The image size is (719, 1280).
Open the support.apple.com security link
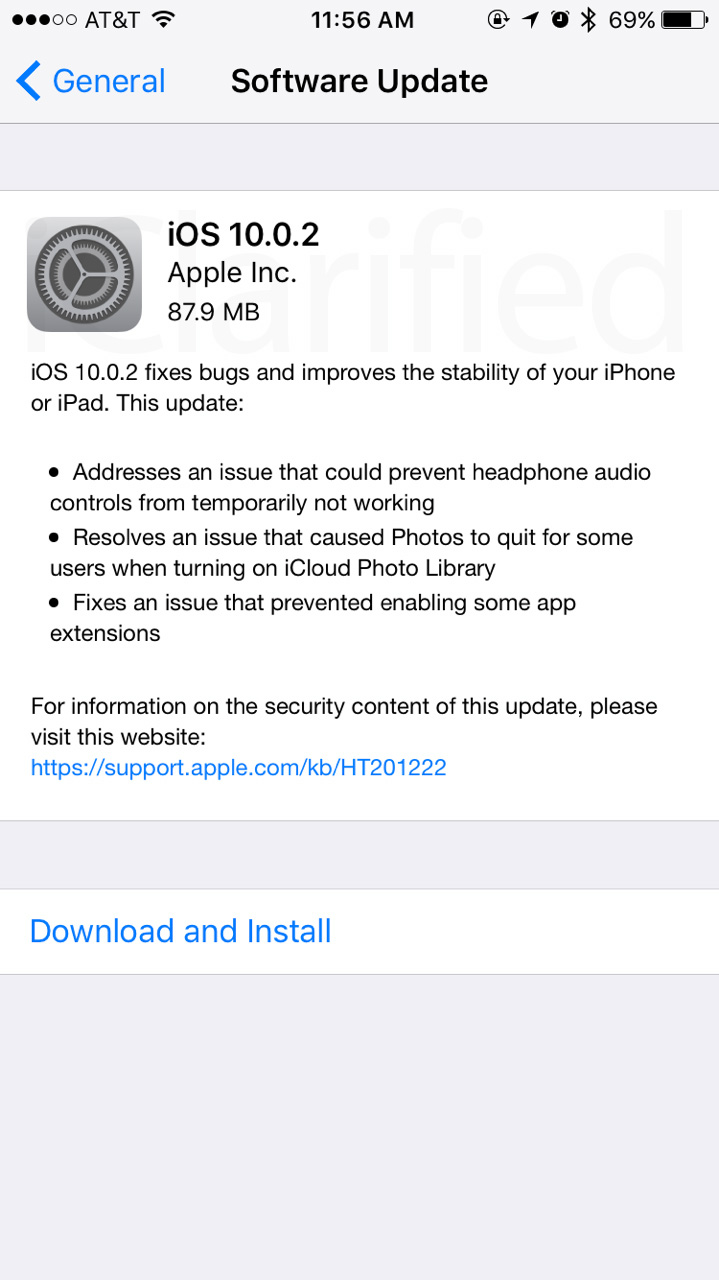[x=238, y=767]
